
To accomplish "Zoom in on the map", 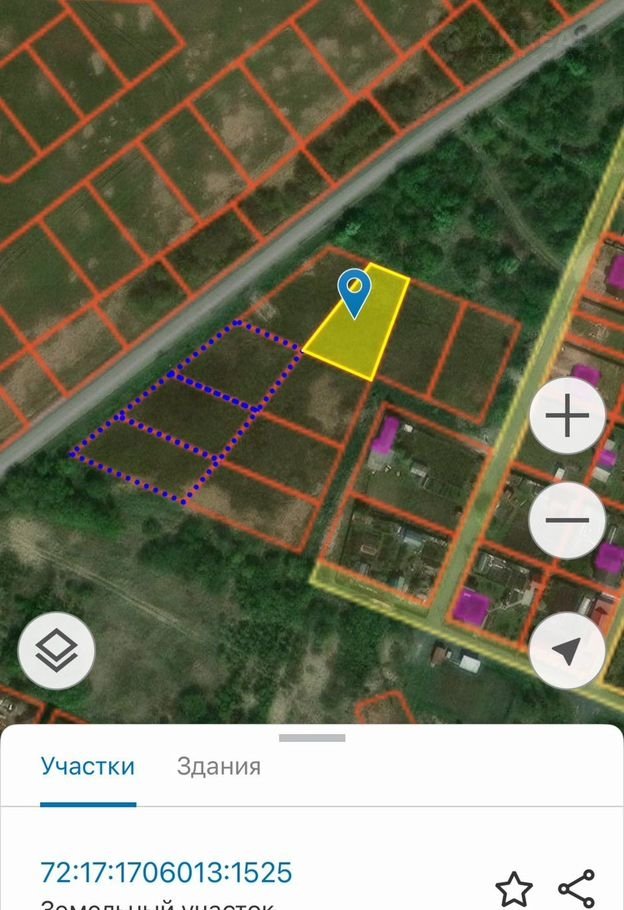I will pyautogui.click(x=567, y=417).
